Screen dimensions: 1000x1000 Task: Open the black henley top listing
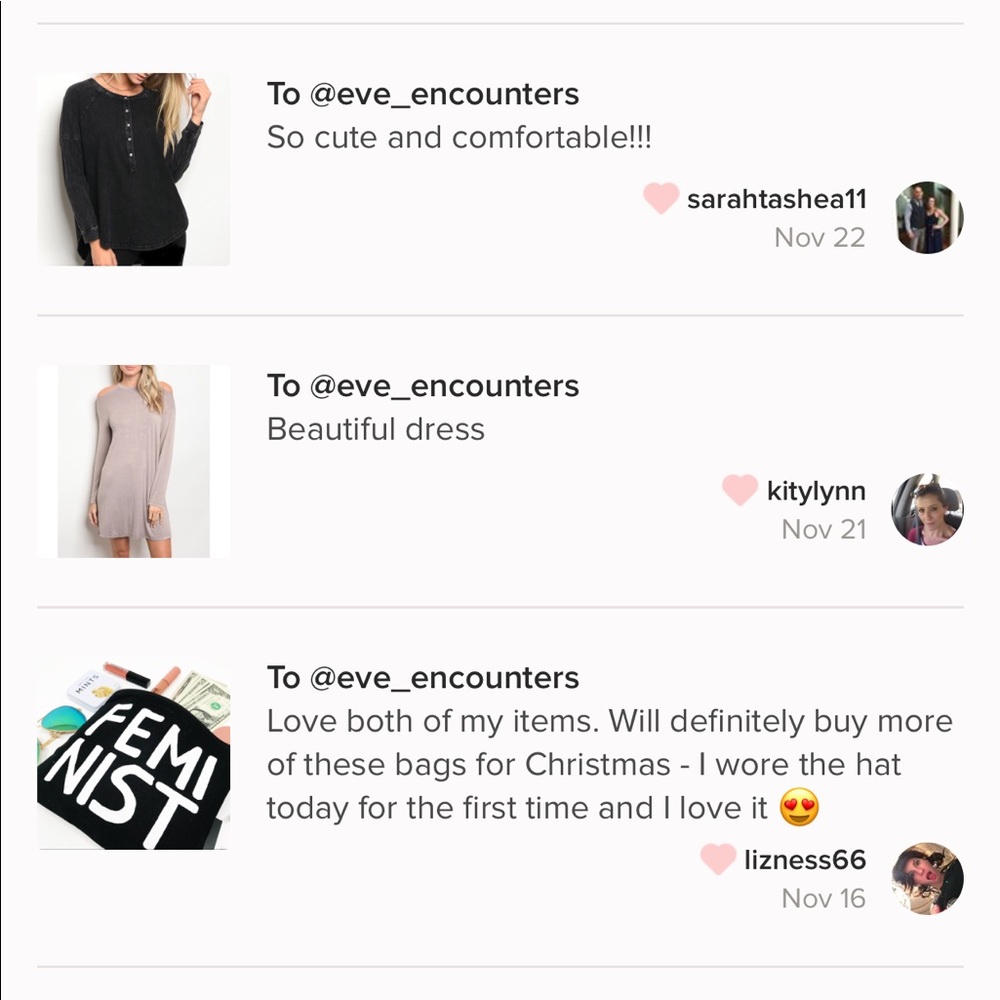133,170
